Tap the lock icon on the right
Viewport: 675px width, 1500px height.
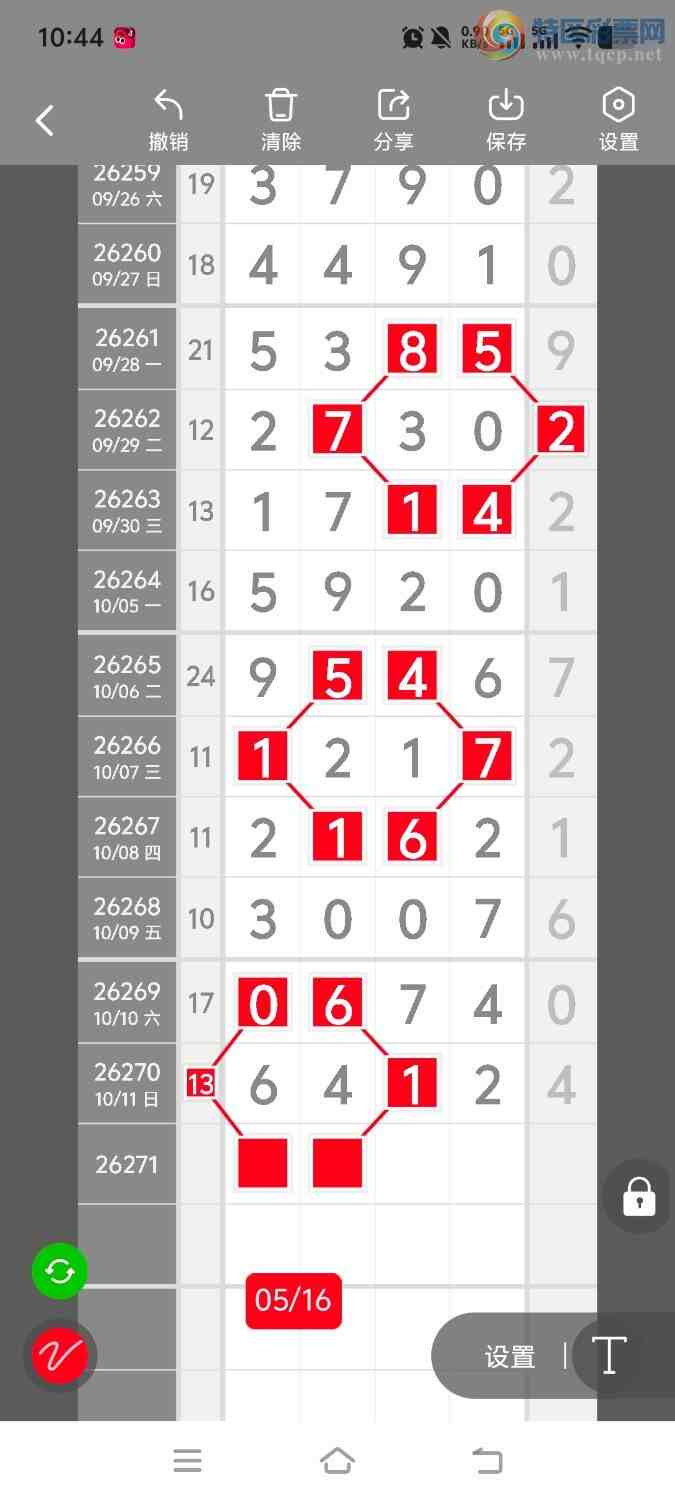(639, 1196)
